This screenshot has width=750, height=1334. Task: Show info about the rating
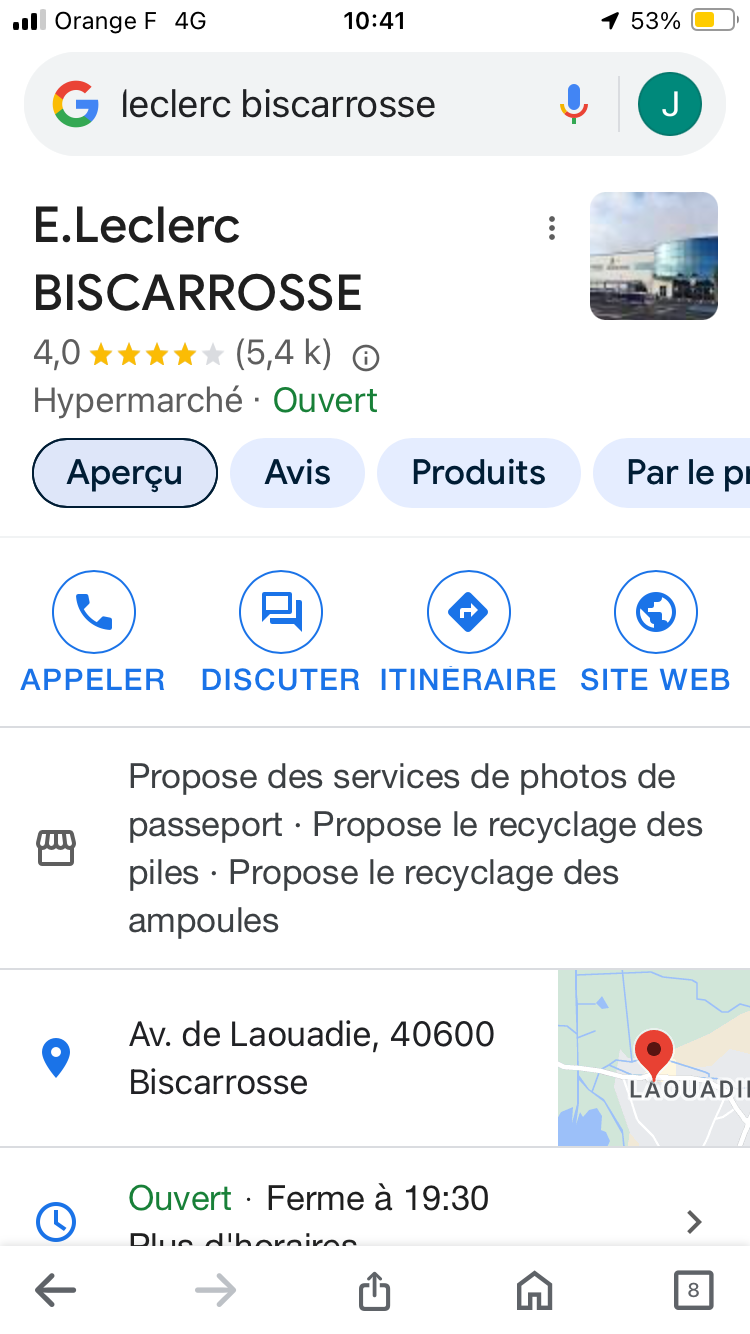[x=367, y=356]
